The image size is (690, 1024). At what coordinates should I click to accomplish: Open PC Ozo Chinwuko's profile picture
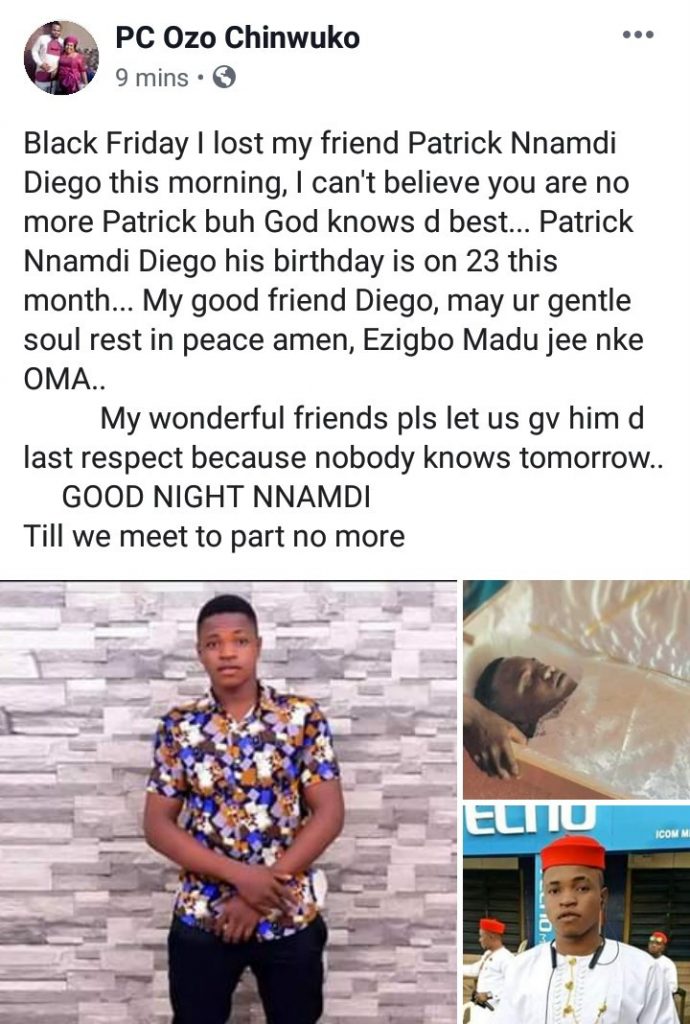click(61, 57)
